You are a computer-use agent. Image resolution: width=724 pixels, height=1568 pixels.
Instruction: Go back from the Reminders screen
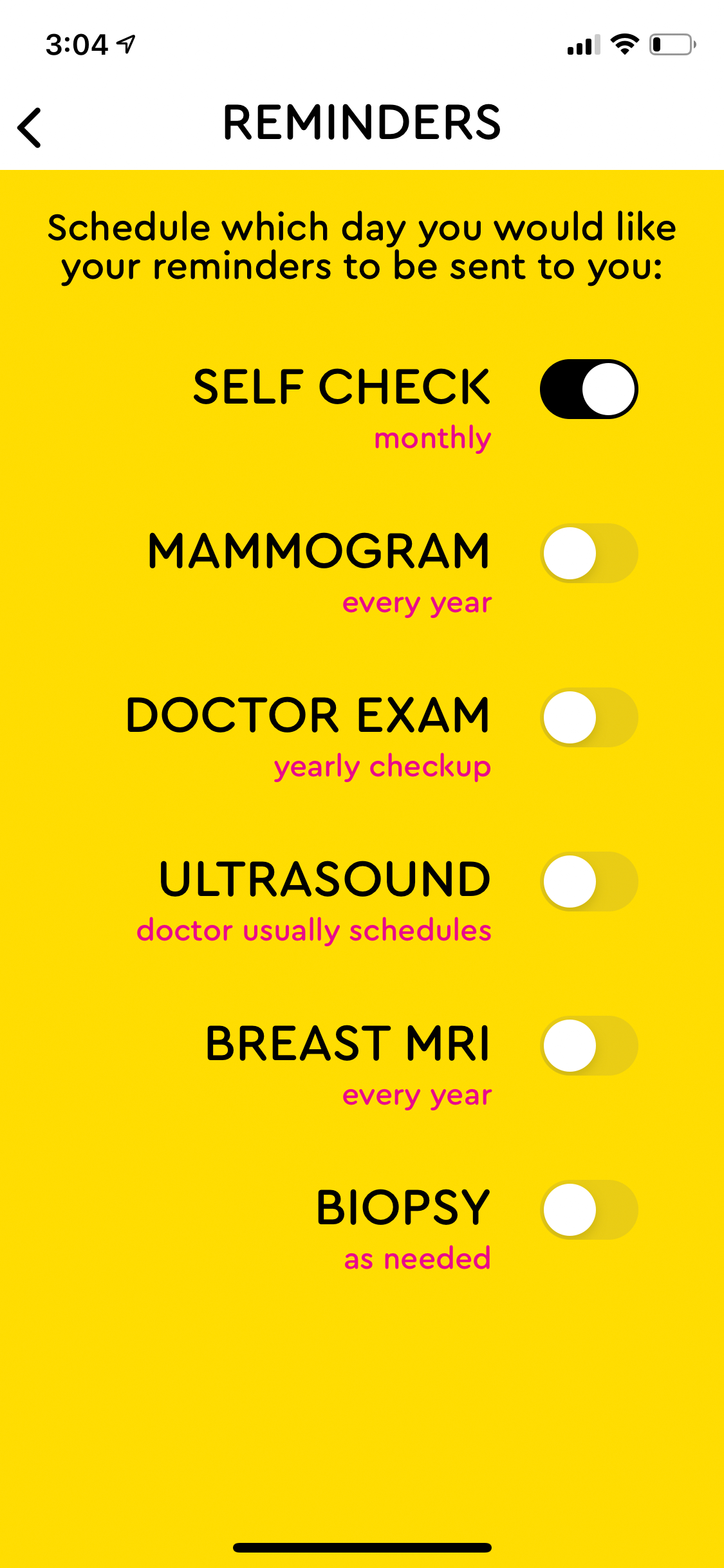coord(30,127)
